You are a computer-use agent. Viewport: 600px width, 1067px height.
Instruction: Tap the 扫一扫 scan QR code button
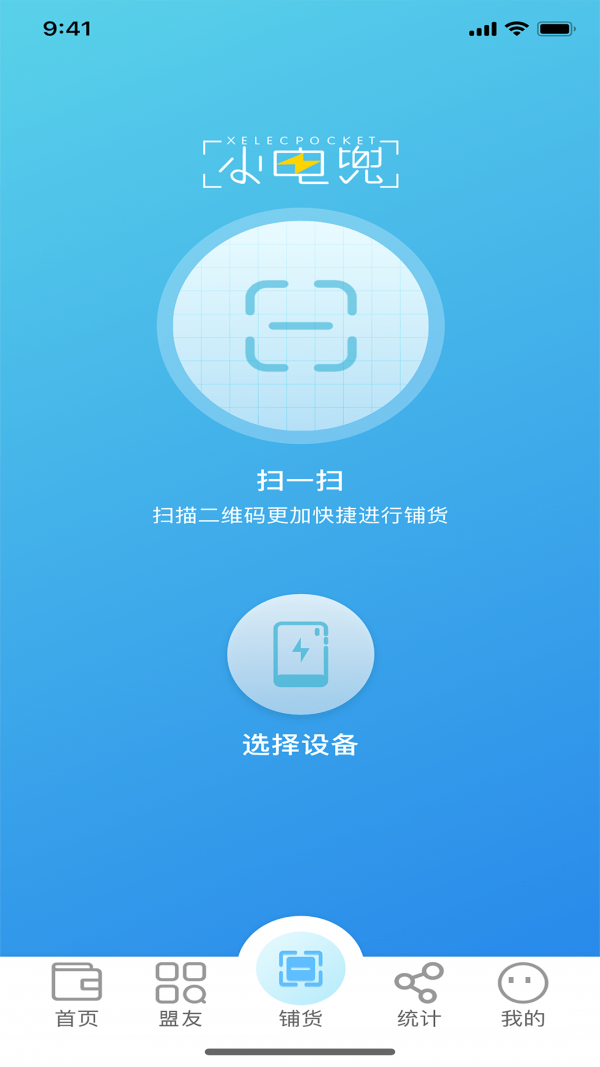click(300, 326)
